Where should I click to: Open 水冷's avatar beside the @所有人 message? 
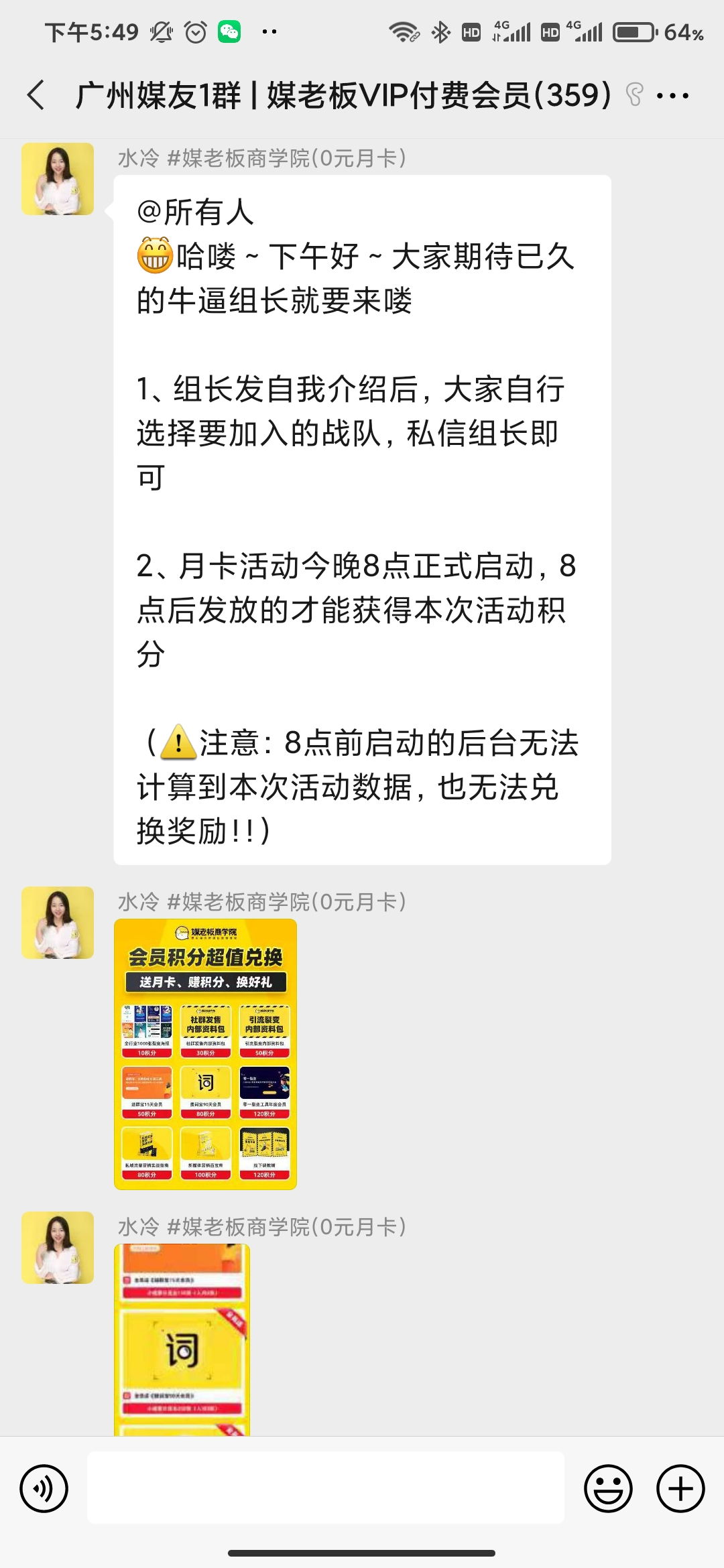(x=58, y=179)
